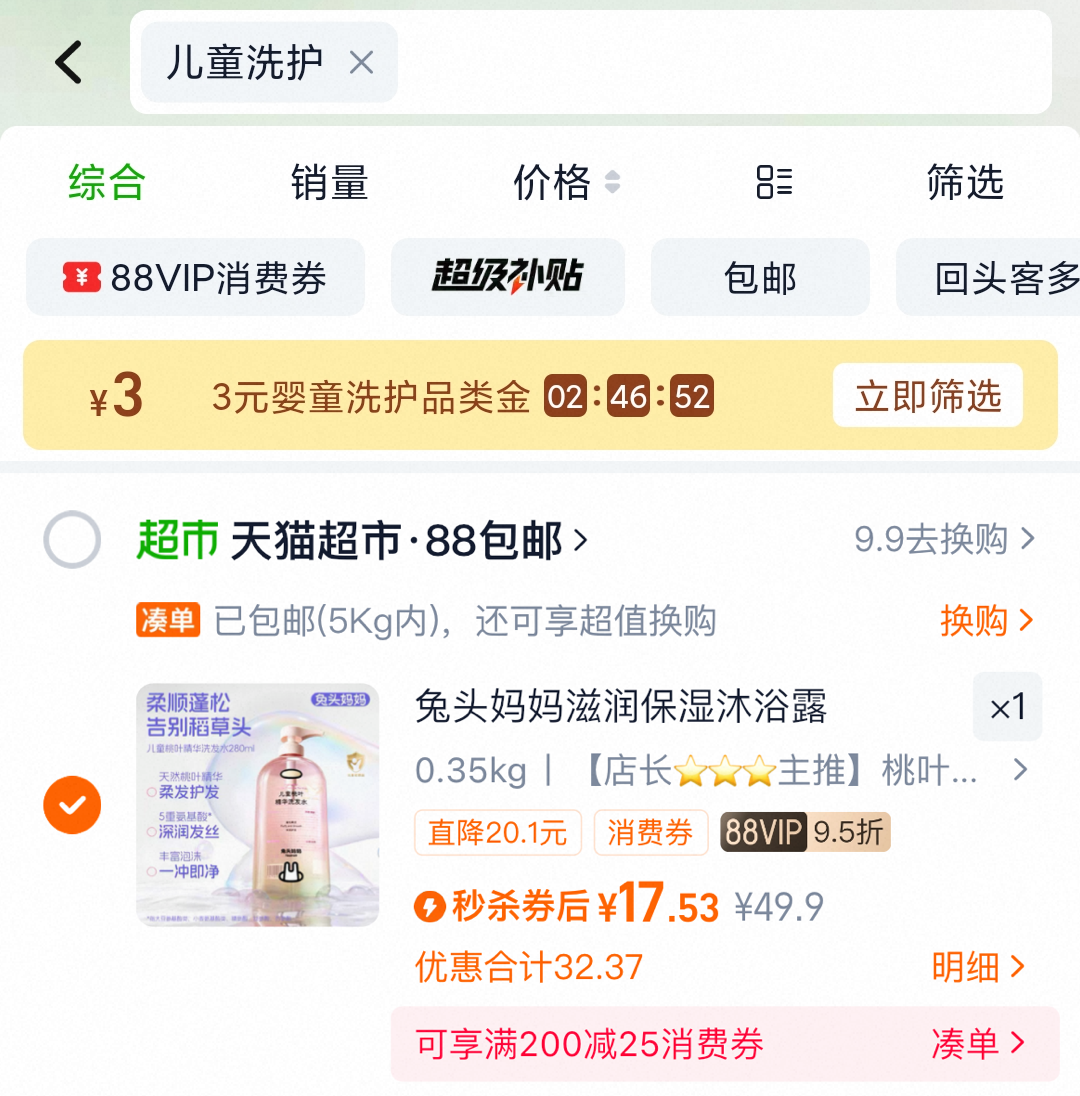Viewport: 1080px width, 1096px height.
Task: Sort results by 销量
Action: pyautogui.click(x=329, y=183)
